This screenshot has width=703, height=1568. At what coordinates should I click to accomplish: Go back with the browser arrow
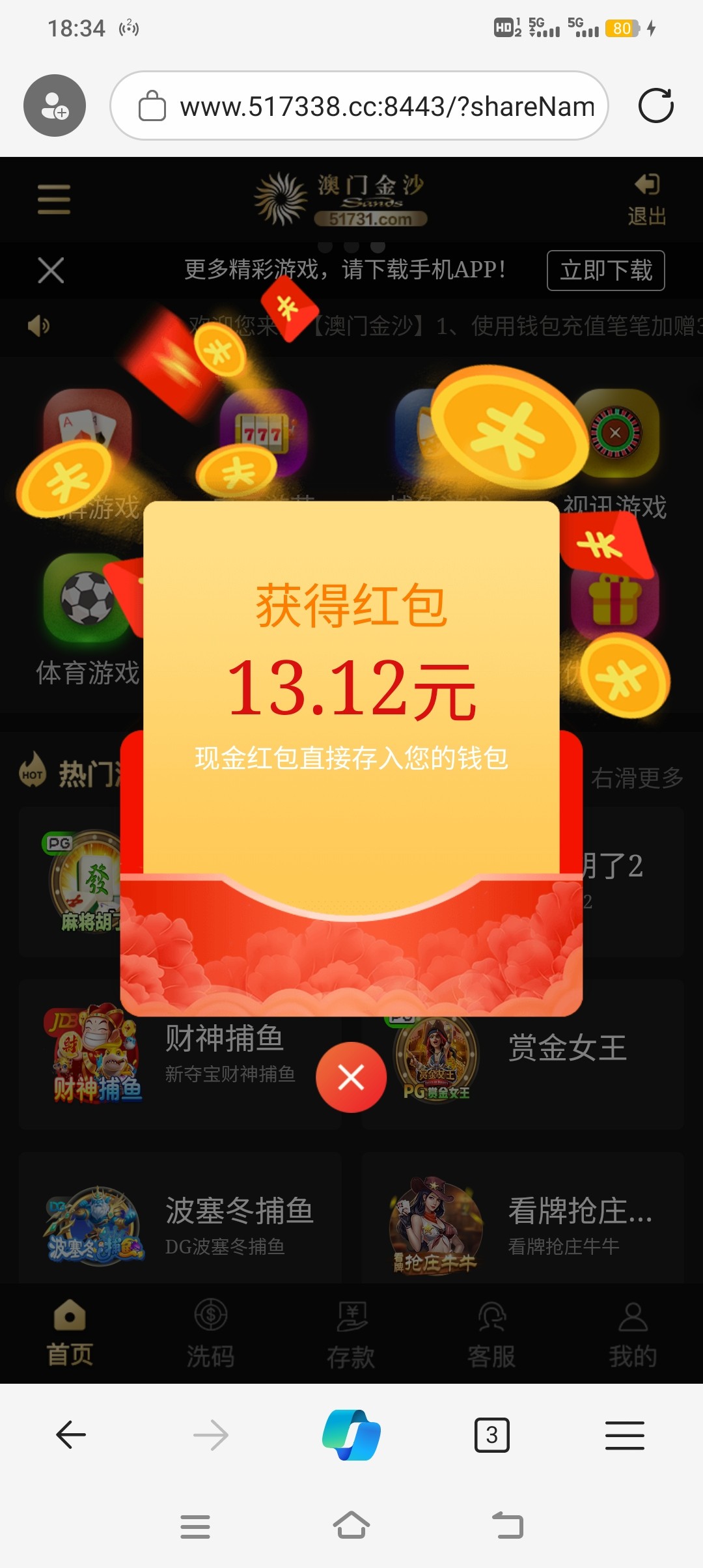tap(71, 1435)
